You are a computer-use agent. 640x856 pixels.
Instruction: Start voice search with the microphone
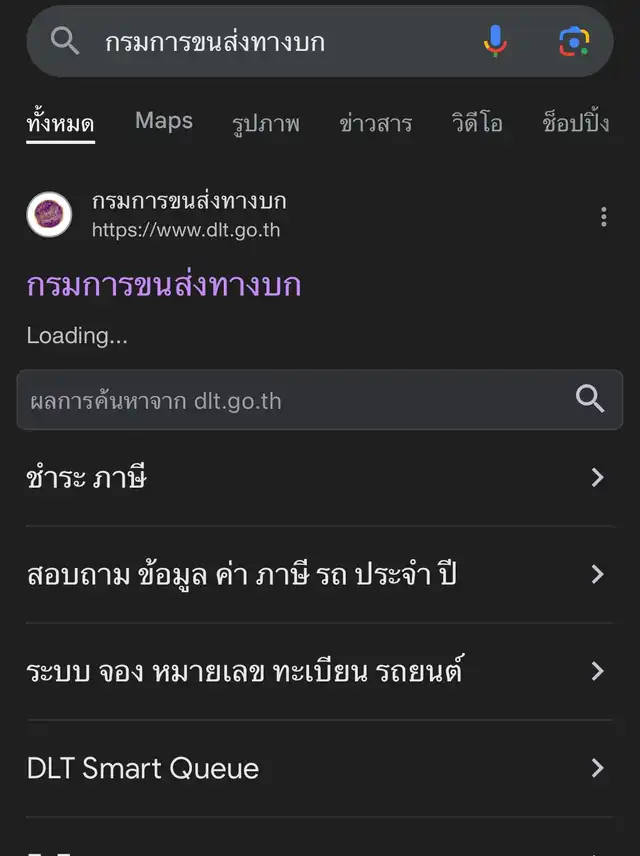495,41
